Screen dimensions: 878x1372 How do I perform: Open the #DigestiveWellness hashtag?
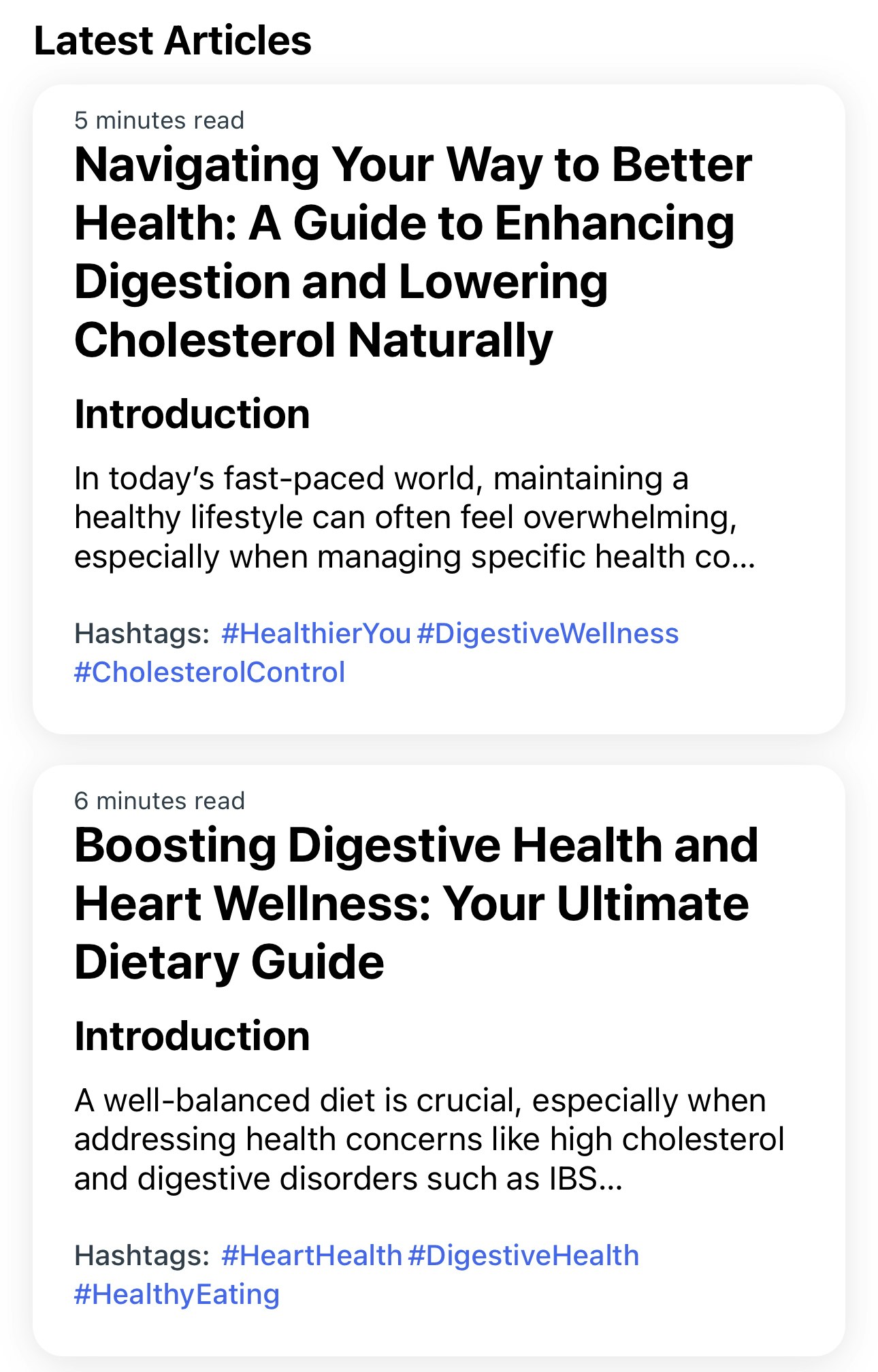[547, 634]
